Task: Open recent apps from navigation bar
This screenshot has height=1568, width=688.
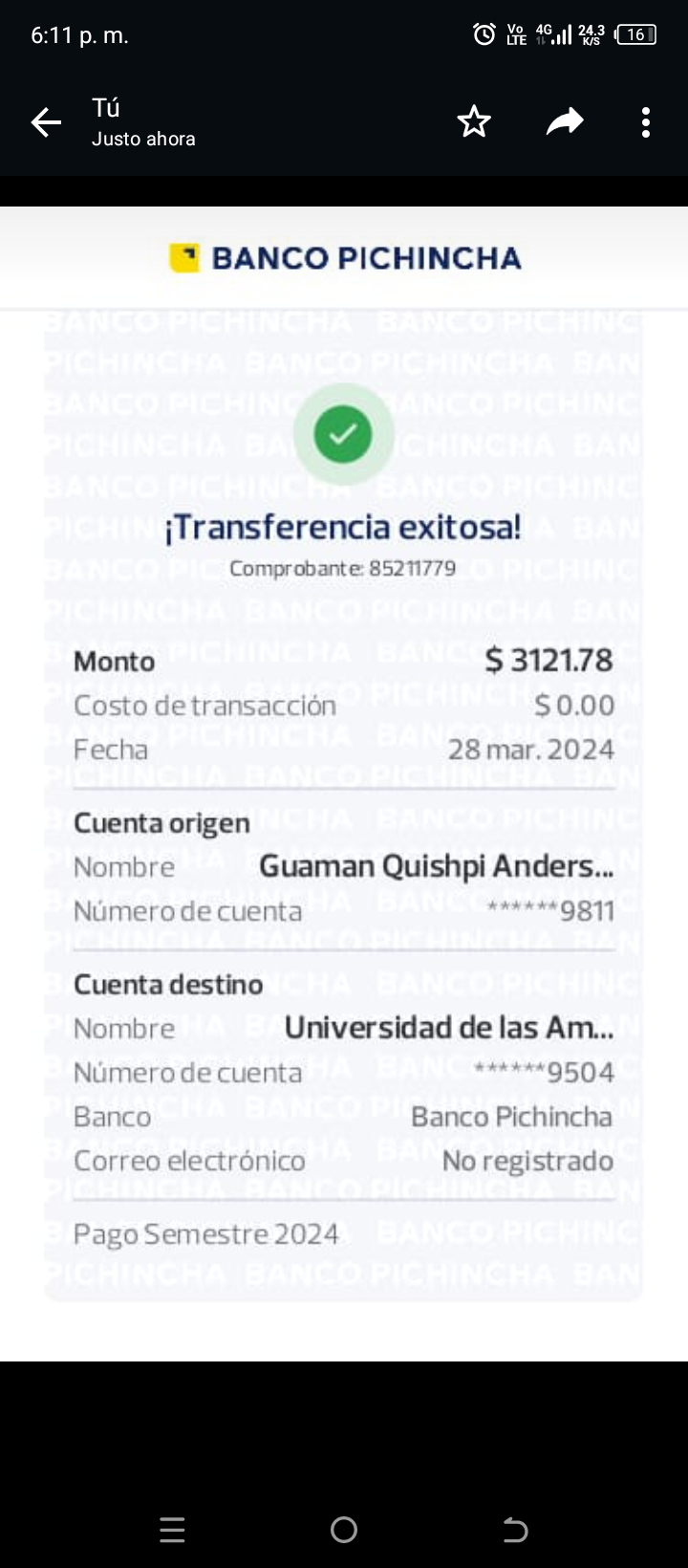Action: tap(173, 1530)
